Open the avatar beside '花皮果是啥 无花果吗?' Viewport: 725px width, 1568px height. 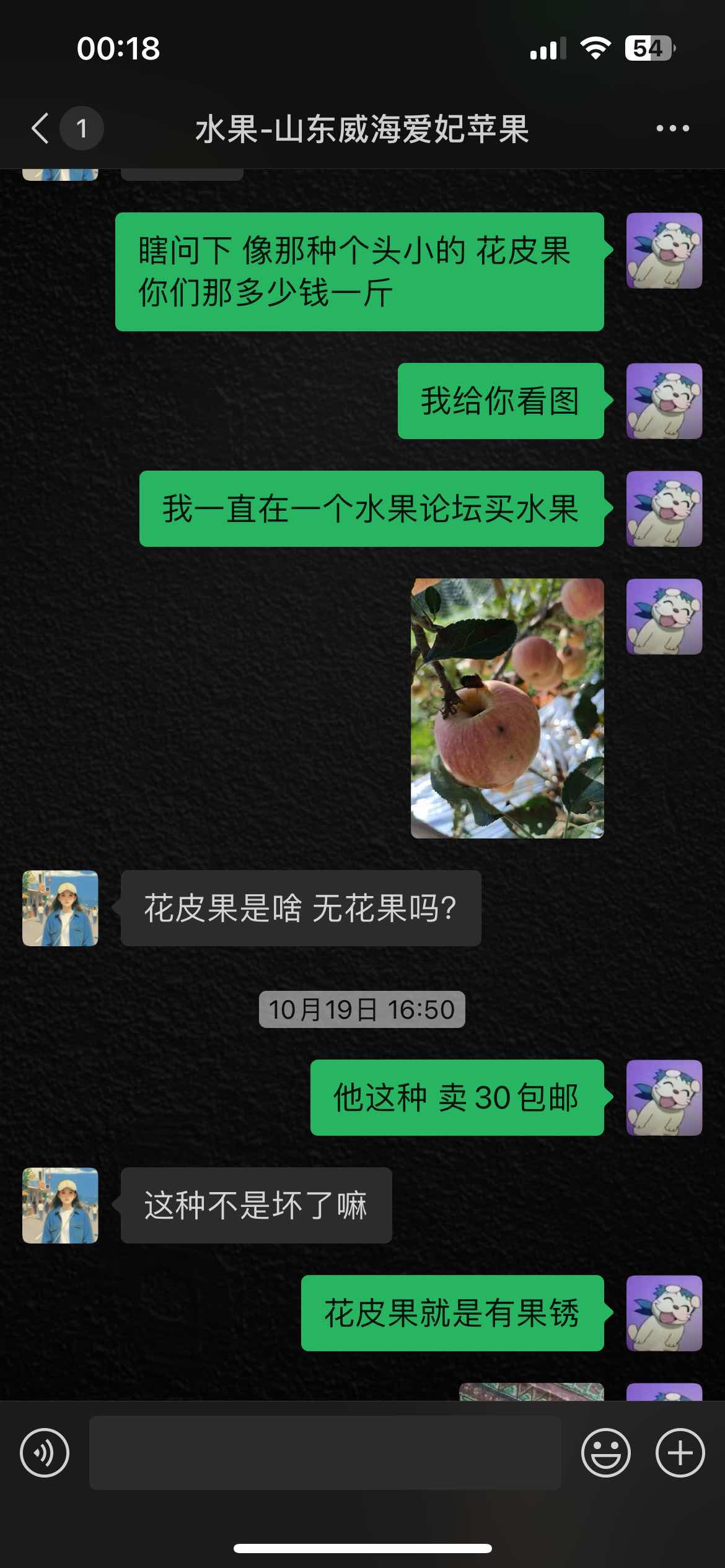coord(60,908)
